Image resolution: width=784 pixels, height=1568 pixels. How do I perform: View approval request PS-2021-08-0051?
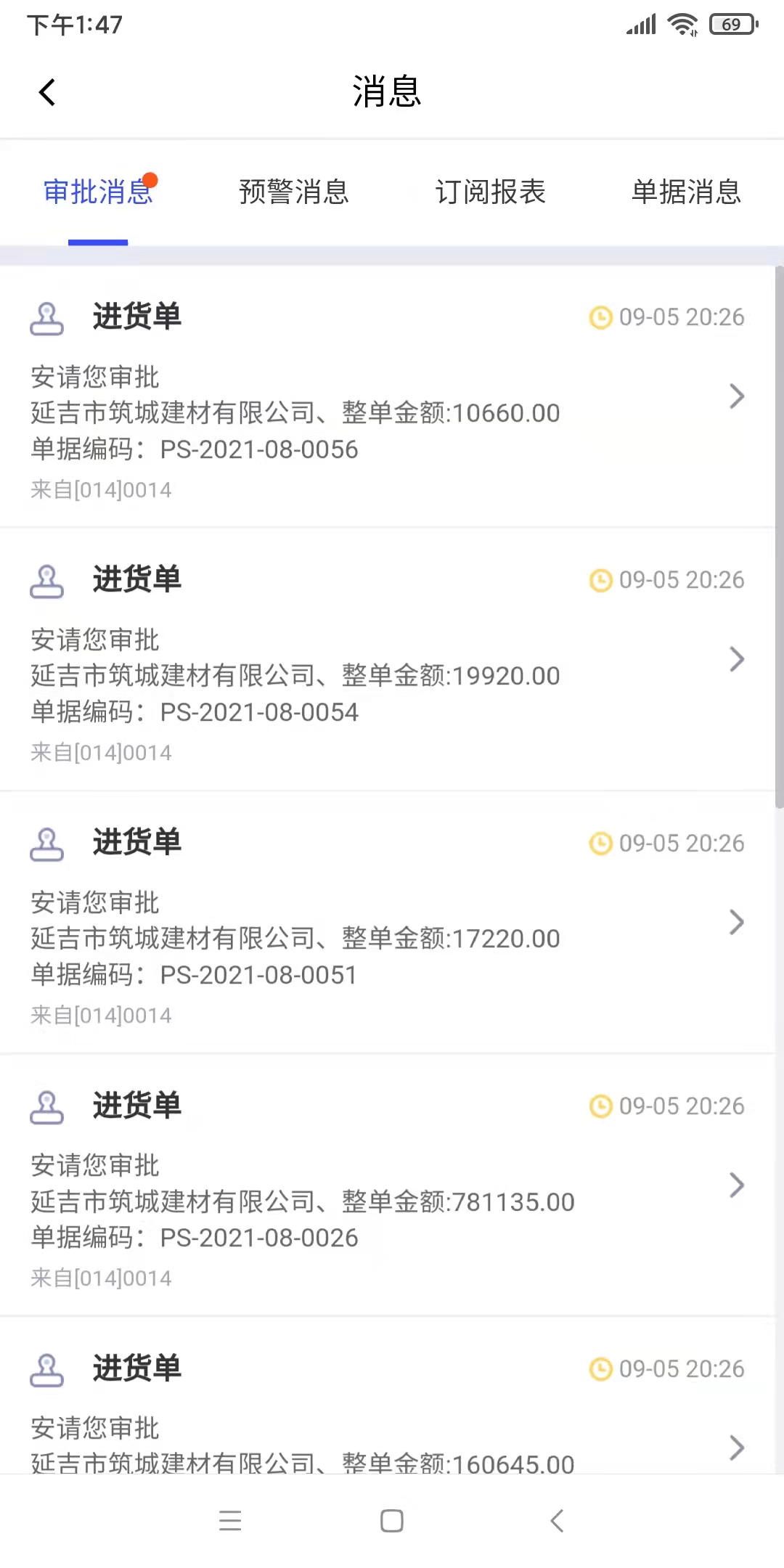point(388,923)
